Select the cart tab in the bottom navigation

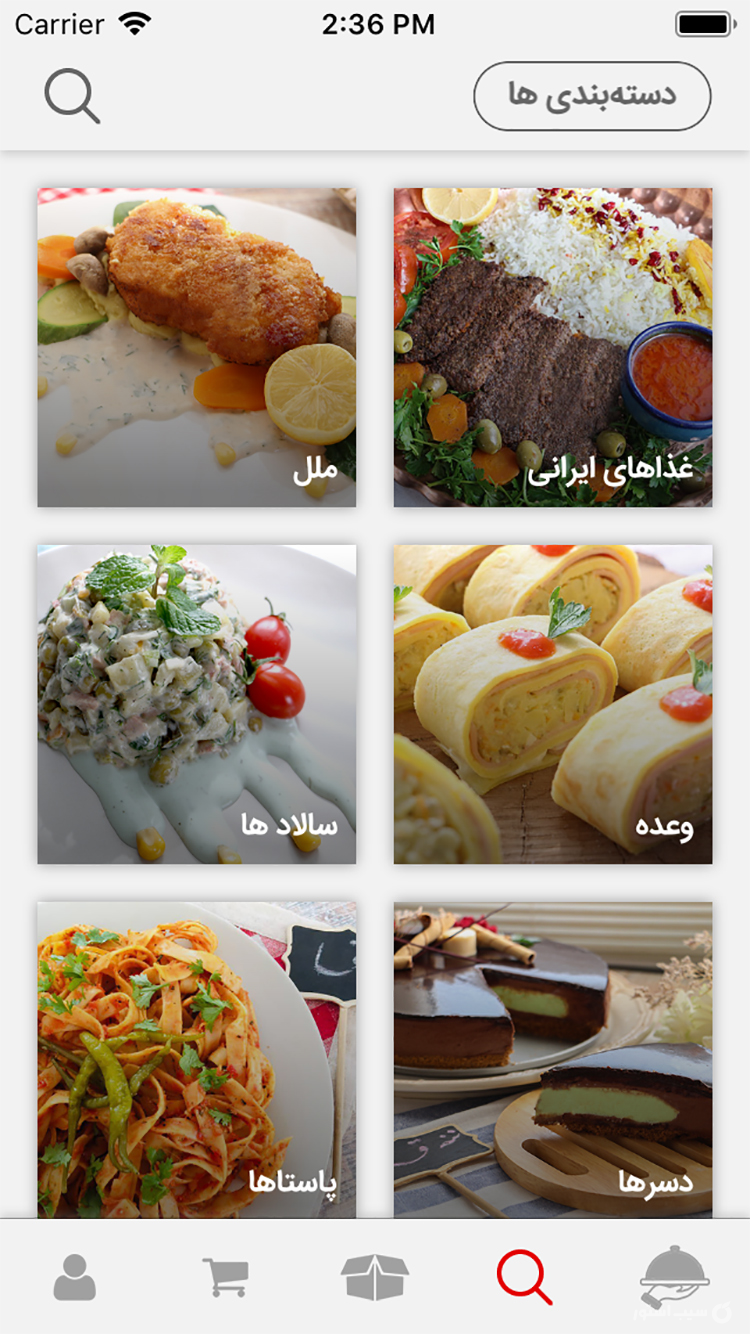coord(225,1277)
